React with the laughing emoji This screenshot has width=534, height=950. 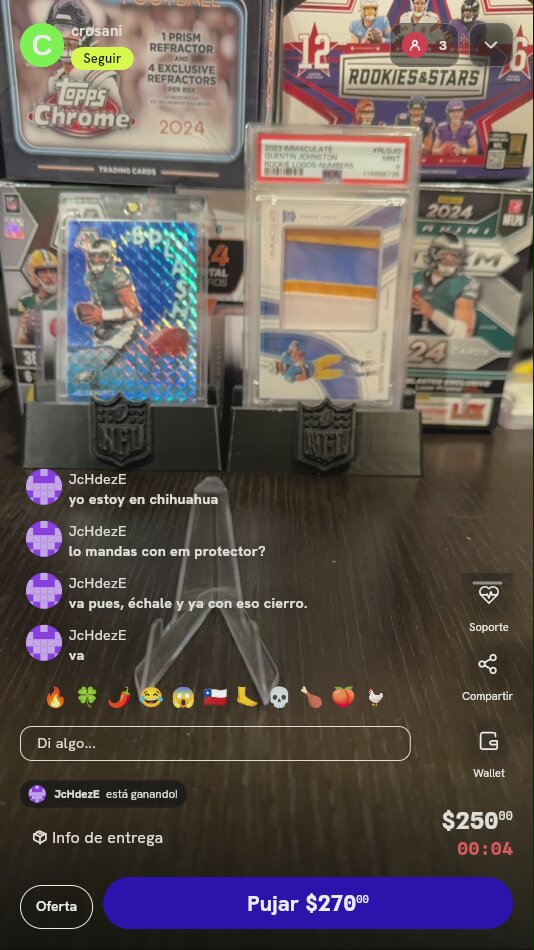click(151, 697)
